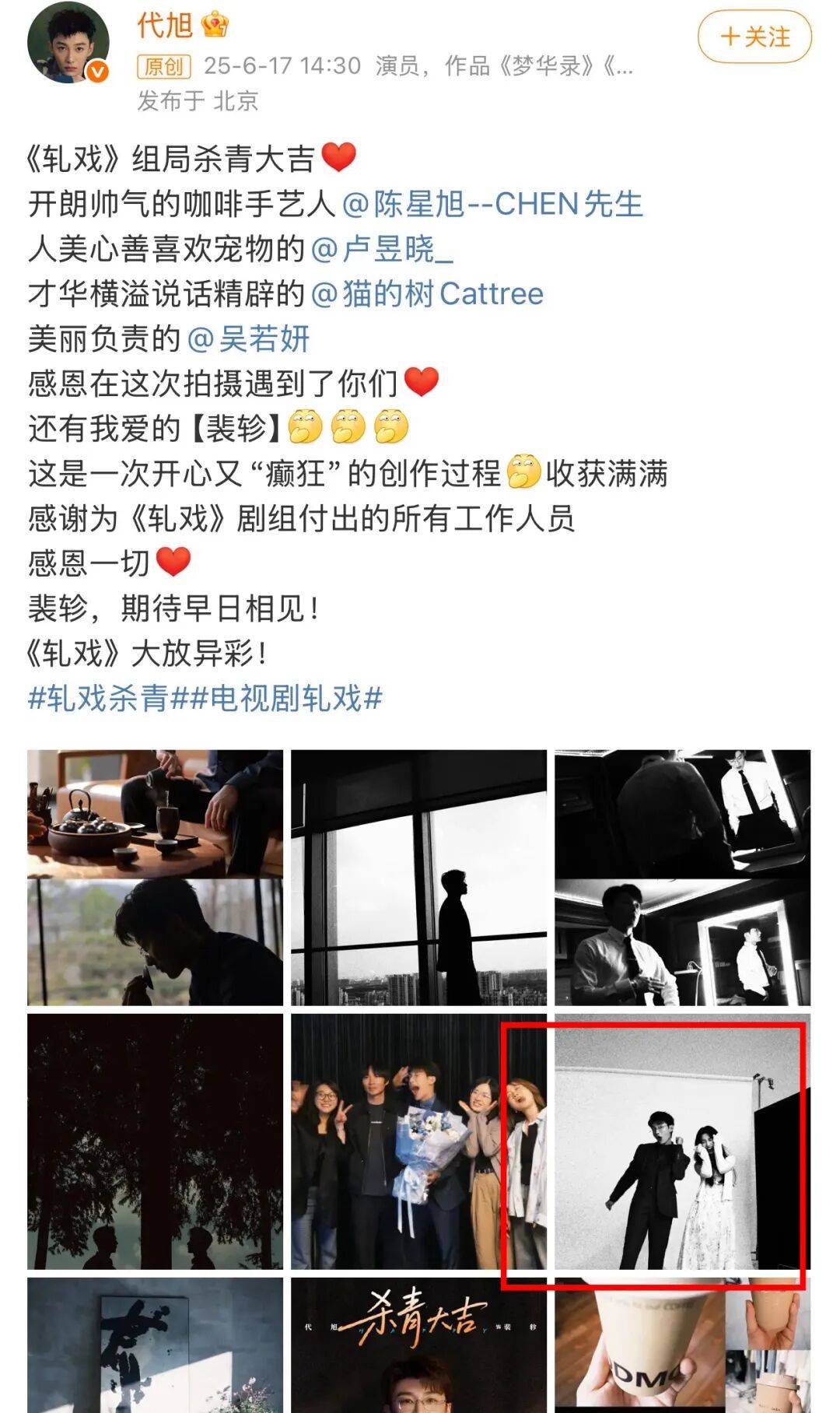
Task: Open the window silhouette photo
Action: (418, 877)
